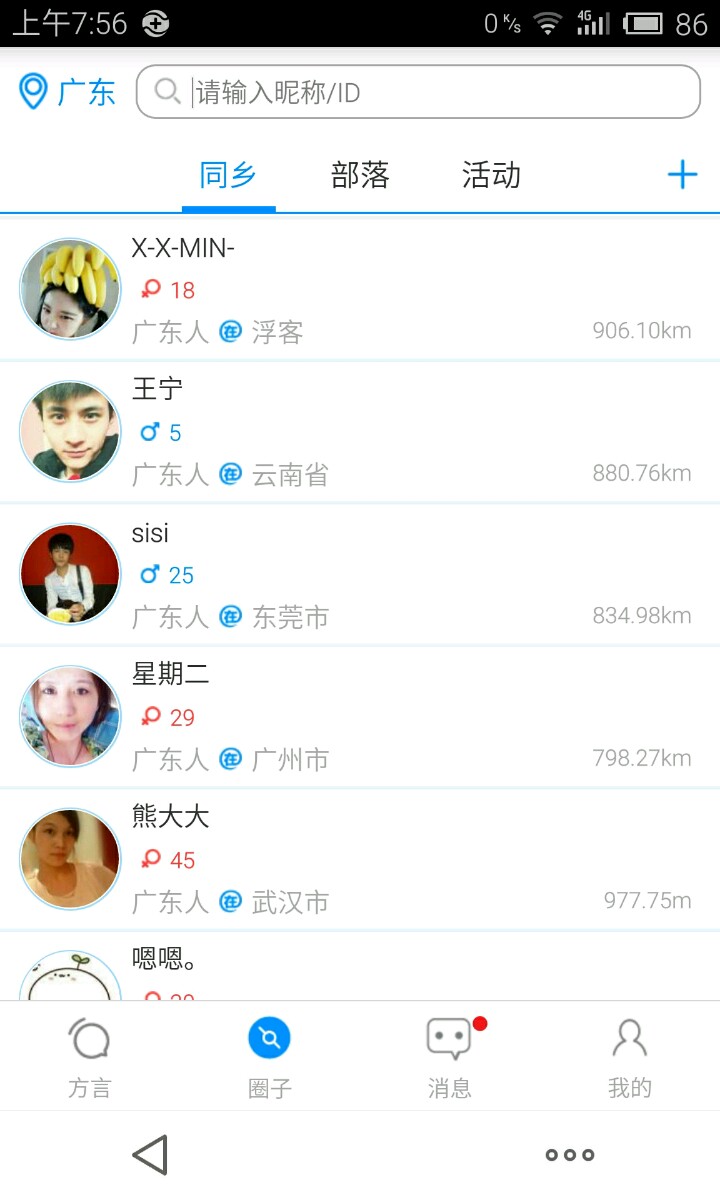
Task: Open the system three-dot menu button
Action: pyautogui.click(x=570, y=1155)
